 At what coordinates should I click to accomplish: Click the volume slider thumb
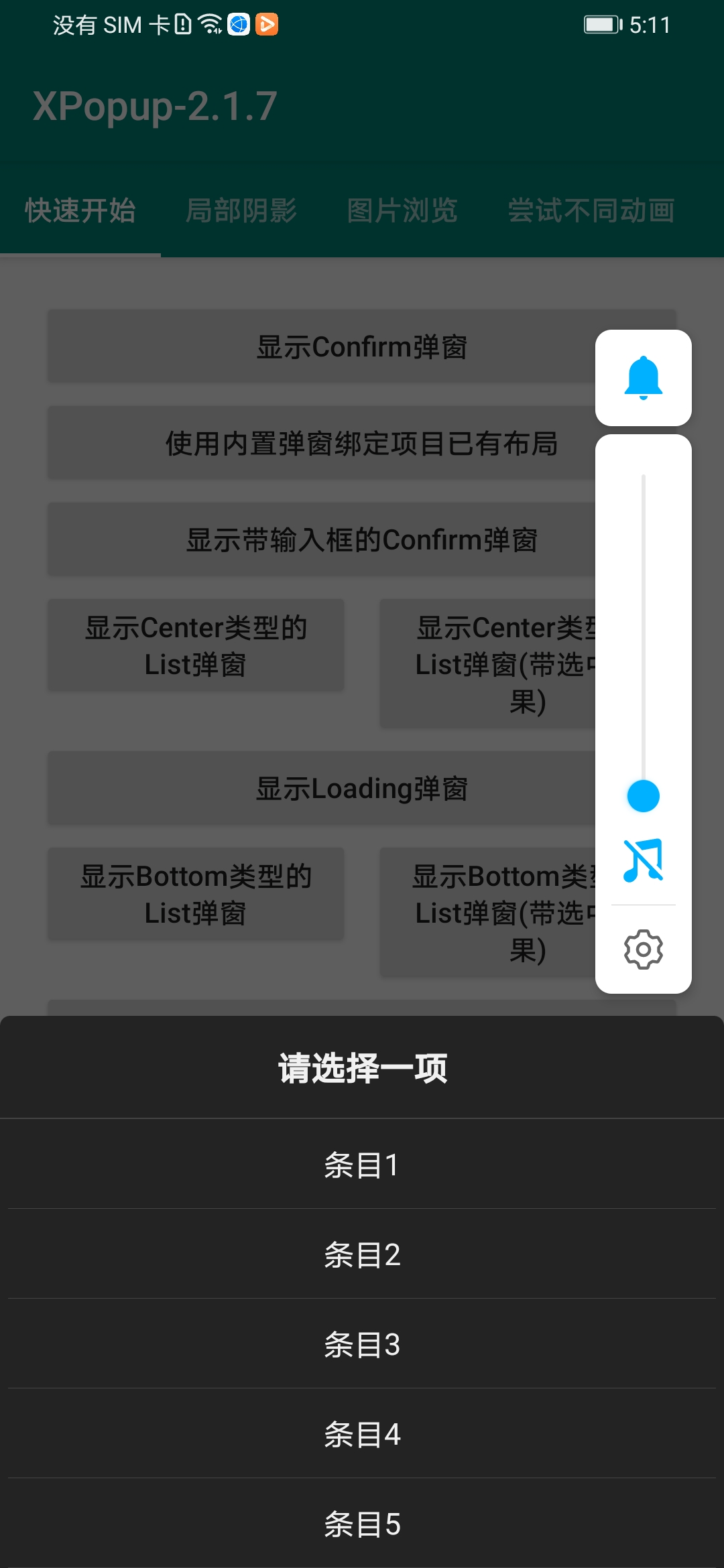(x=643, y=795)
